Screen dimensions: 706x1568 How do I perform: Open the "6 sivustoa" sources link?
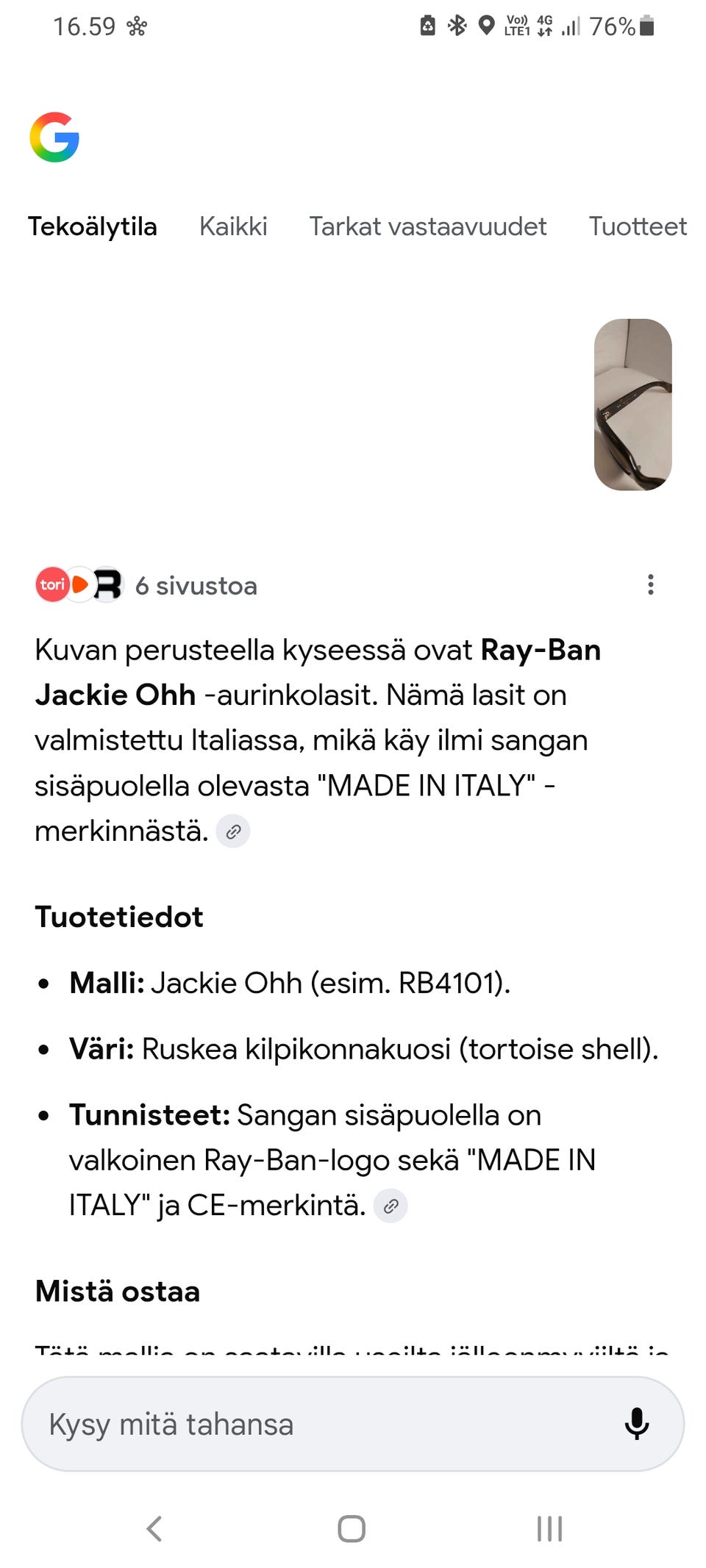coord(196,586)
